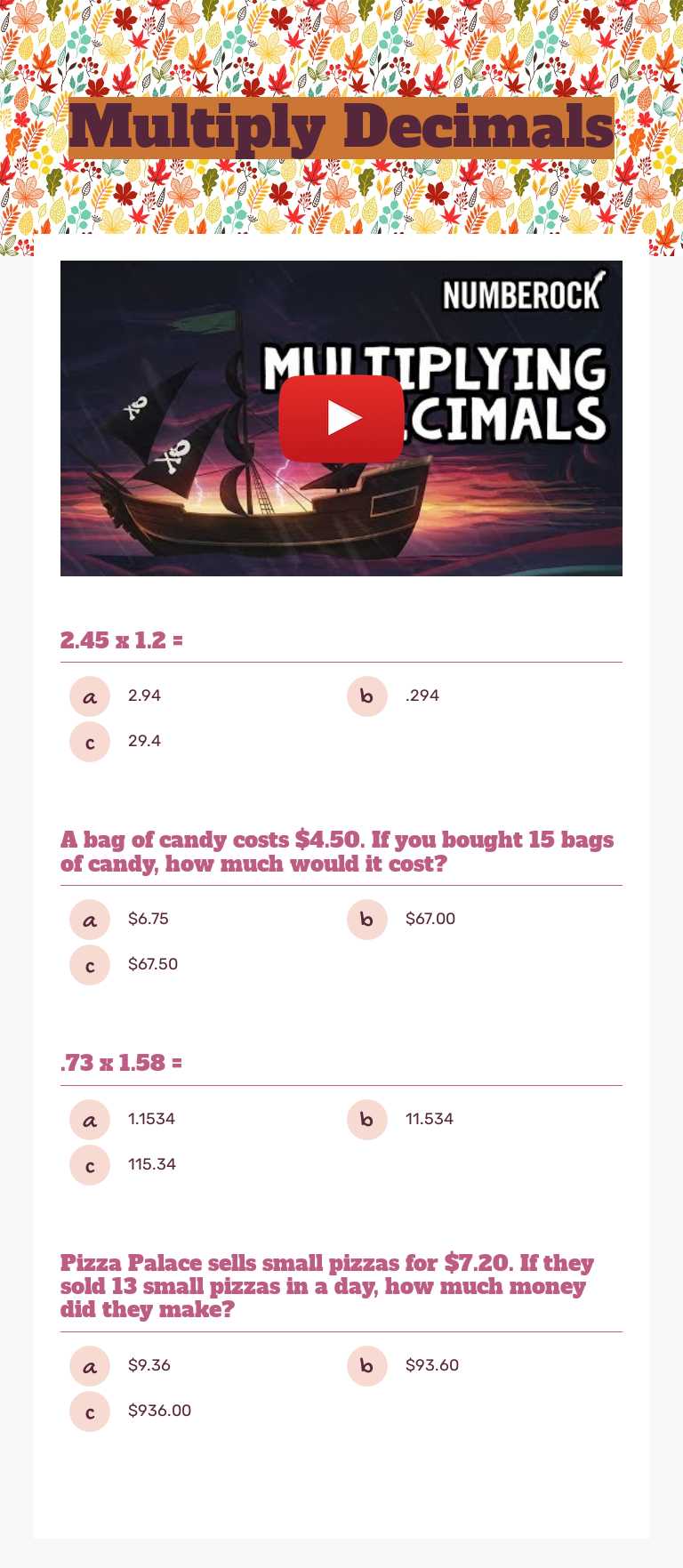This screenshot has width=683, height=1568.
Task: Select $9.36 for the pizza question
Action: coord(90,1366)
